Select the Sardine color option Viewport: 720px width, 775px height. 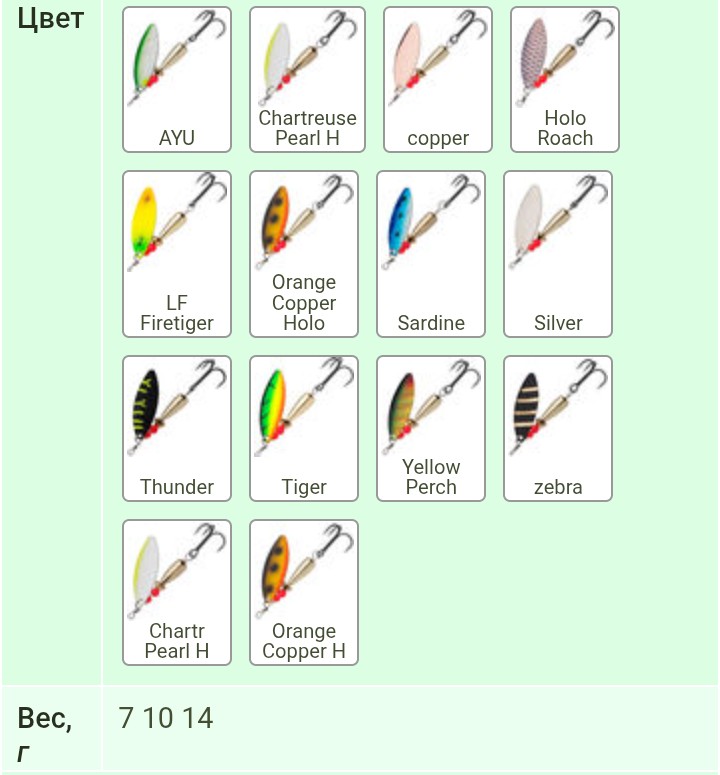point(431,254)
